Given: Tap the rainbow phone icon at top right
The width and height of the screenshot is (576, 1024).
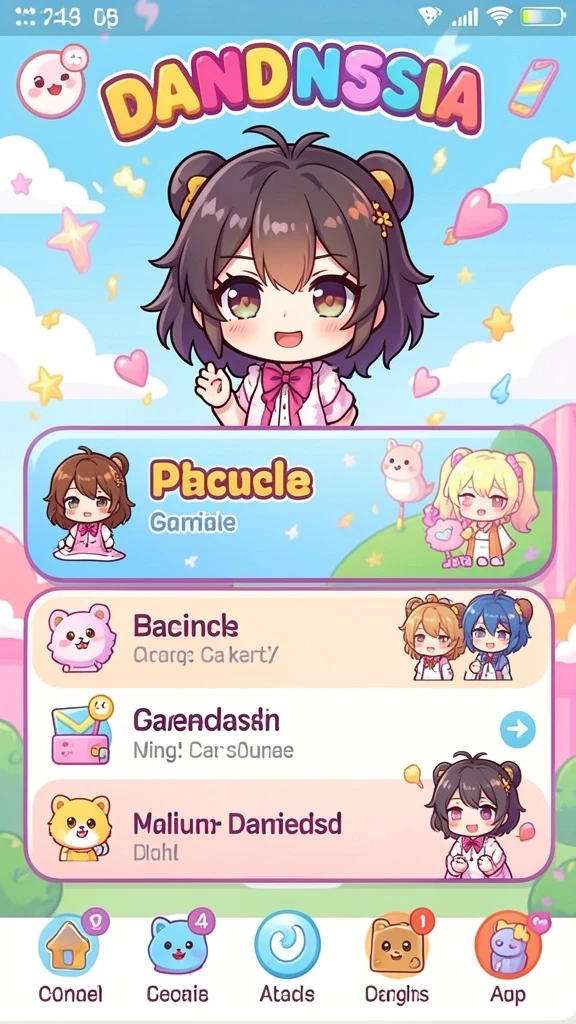Looking at the screenshot, I should (533, 88).
